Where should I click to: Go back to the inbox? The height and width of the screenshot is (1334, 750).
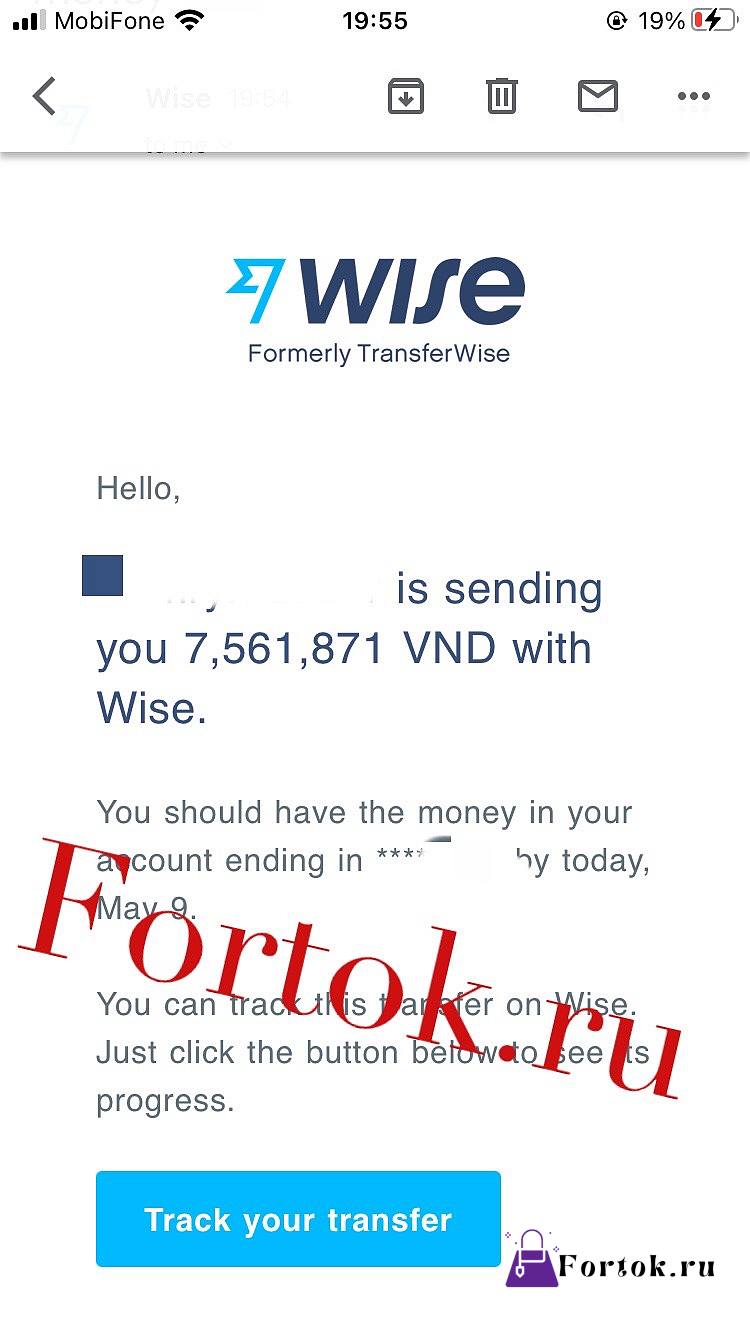pos(44,97)
